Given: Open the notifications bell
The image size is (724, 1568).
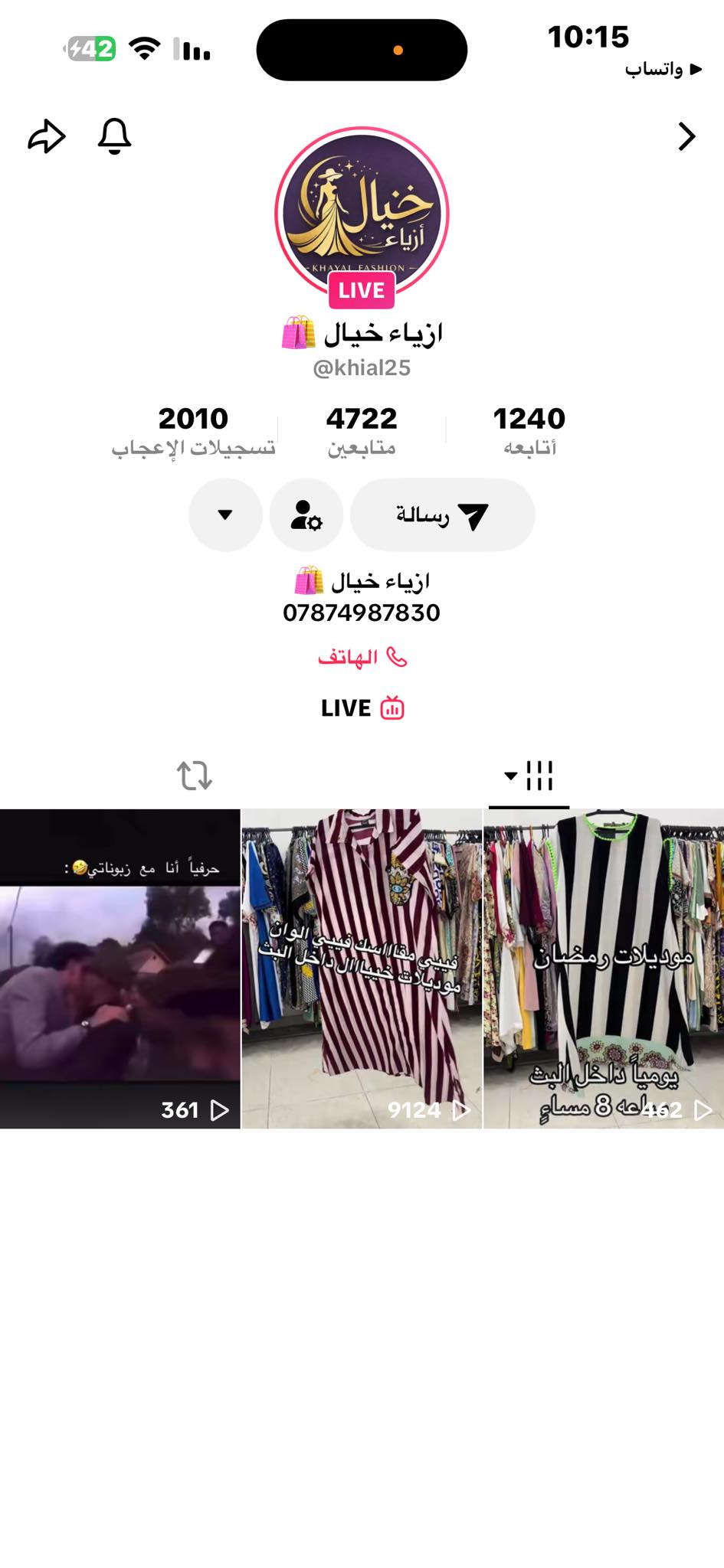Looking at the screenshot, I should pyautogui.click(x=115, y=137).
